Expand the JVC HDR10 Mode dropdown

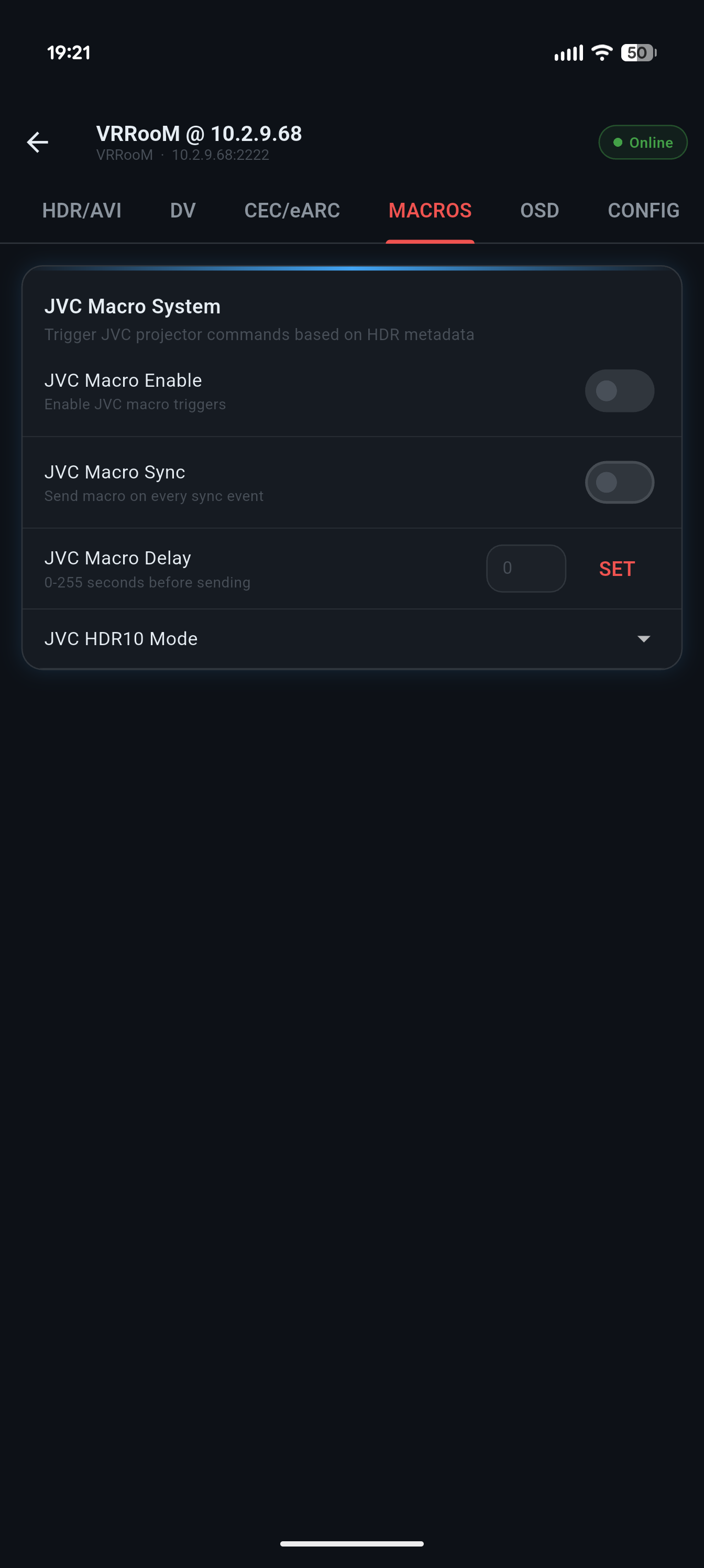coord(643,638)
